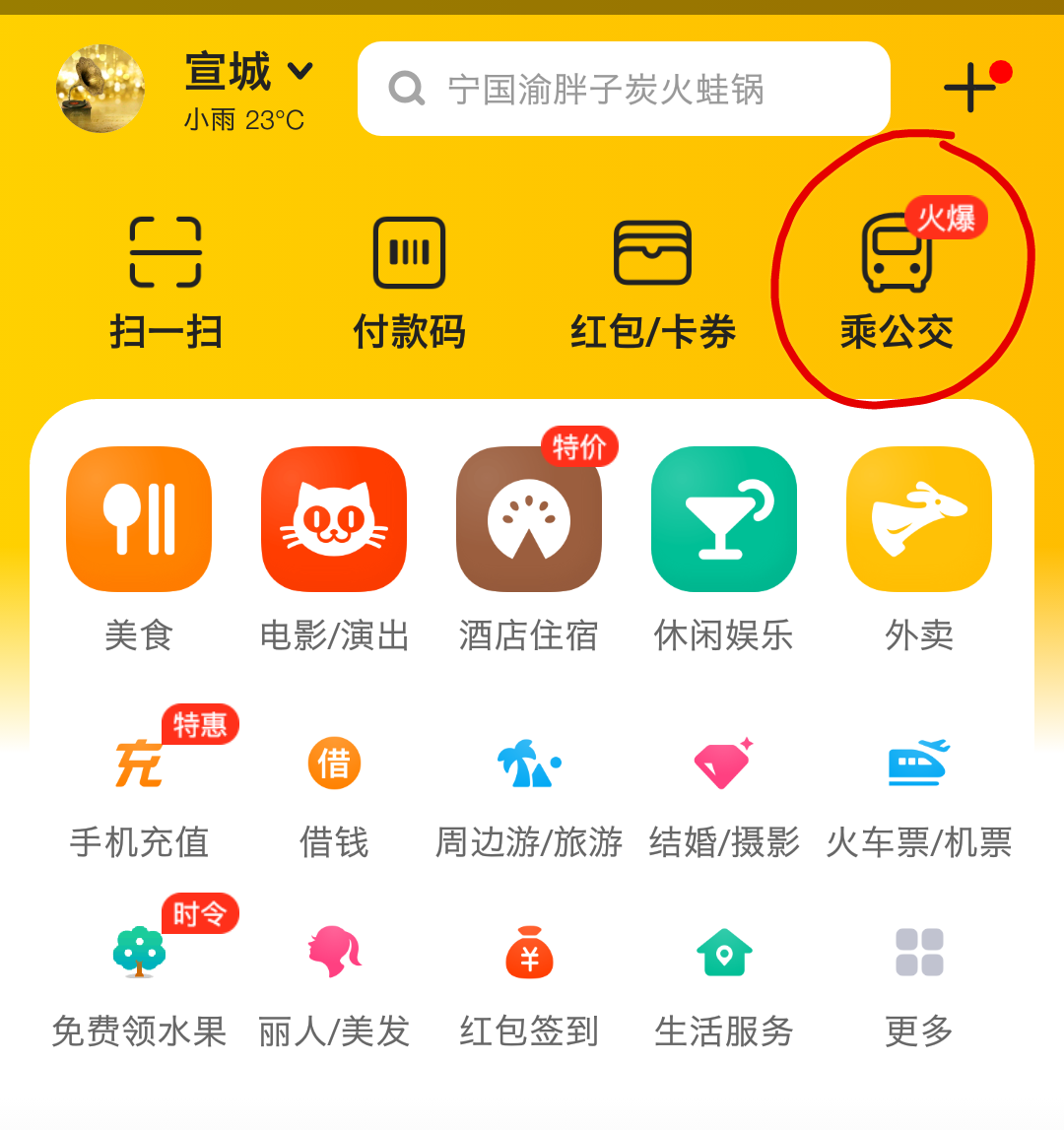Go to 休闲娱乐
This screenshot has height=1130, width=1064.
pyautogui.click(x=724, y=545)
